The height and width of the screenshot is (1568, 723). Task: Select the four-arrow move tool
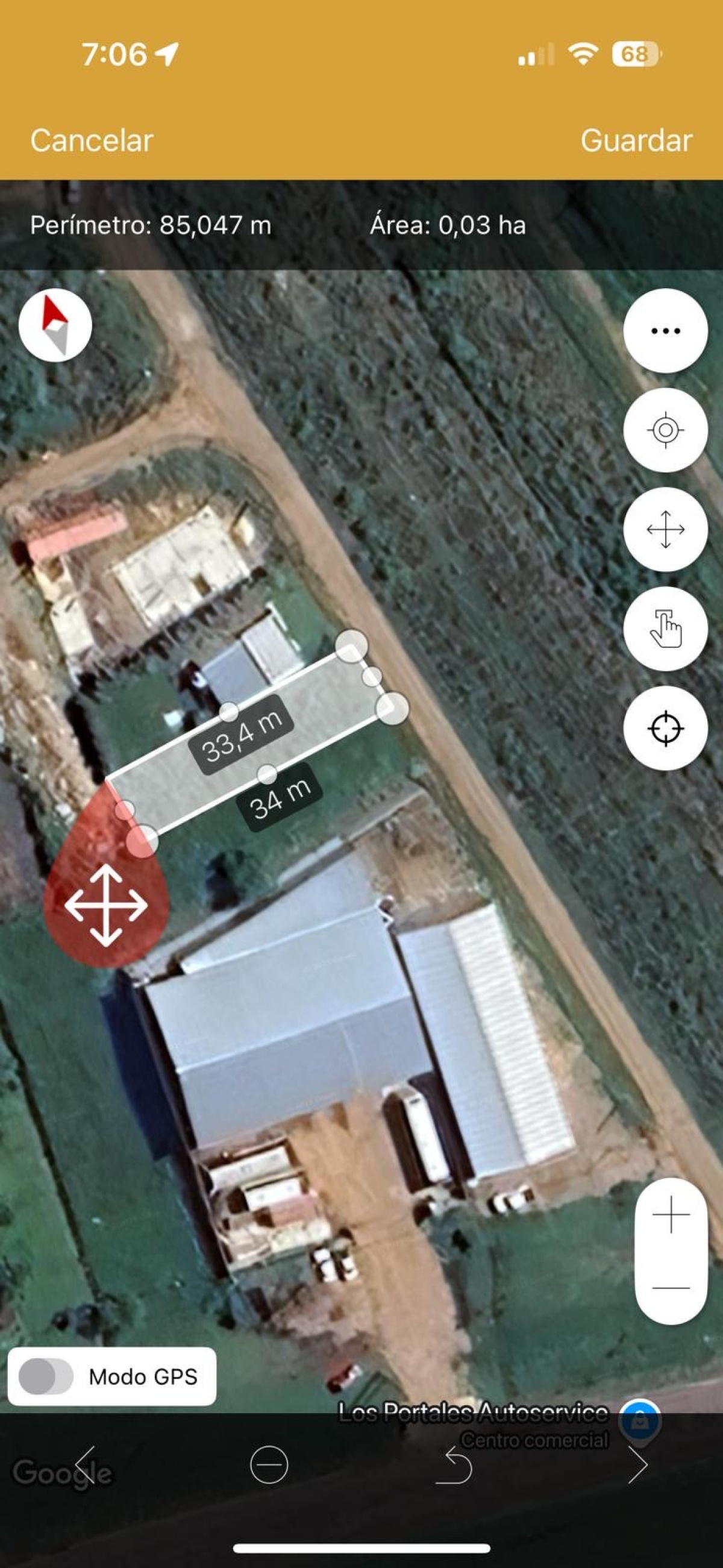coord(665,530)
